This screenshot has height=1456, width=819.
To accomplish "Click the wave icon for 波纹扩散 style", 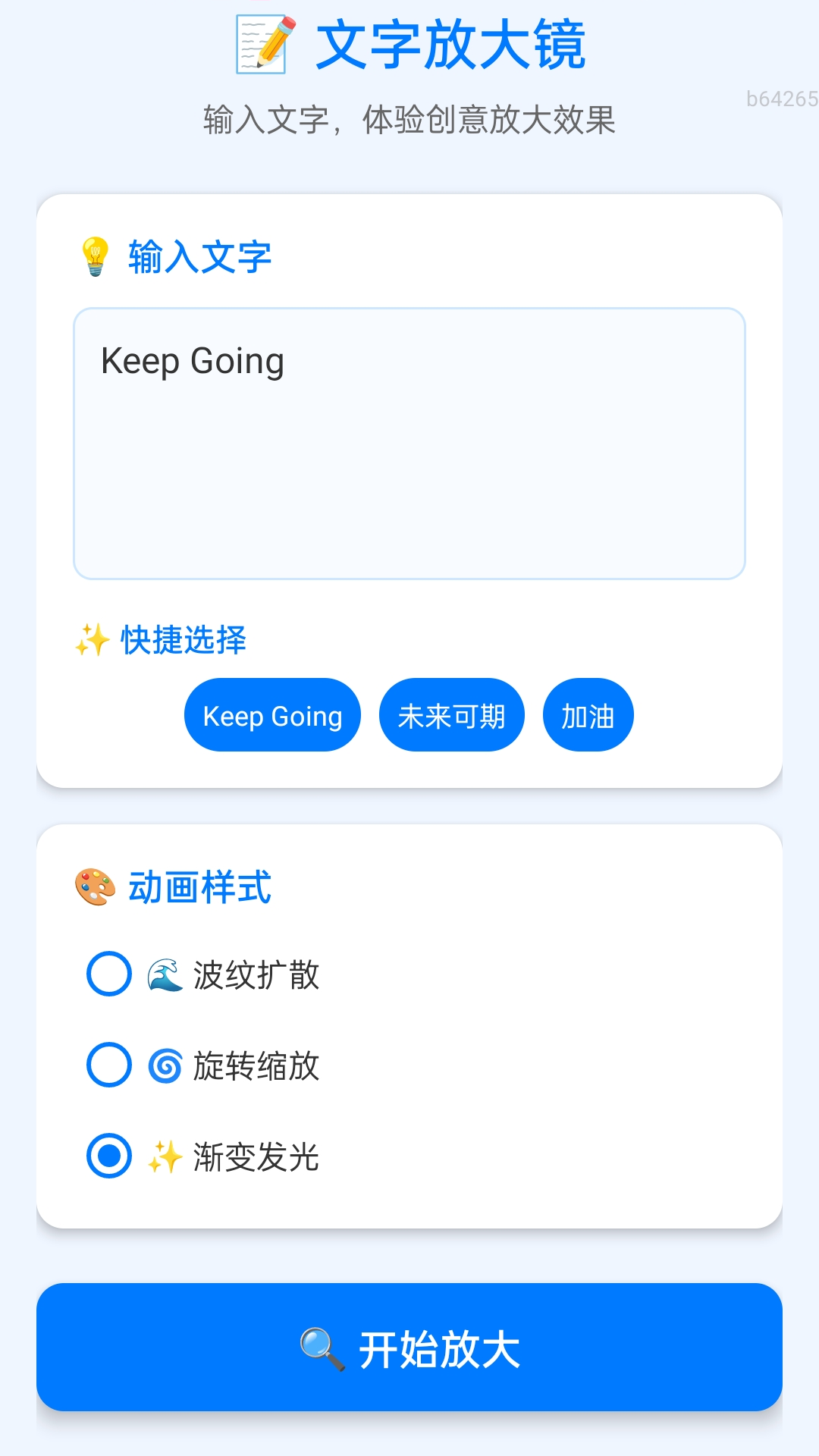I will tap(165, 974).
